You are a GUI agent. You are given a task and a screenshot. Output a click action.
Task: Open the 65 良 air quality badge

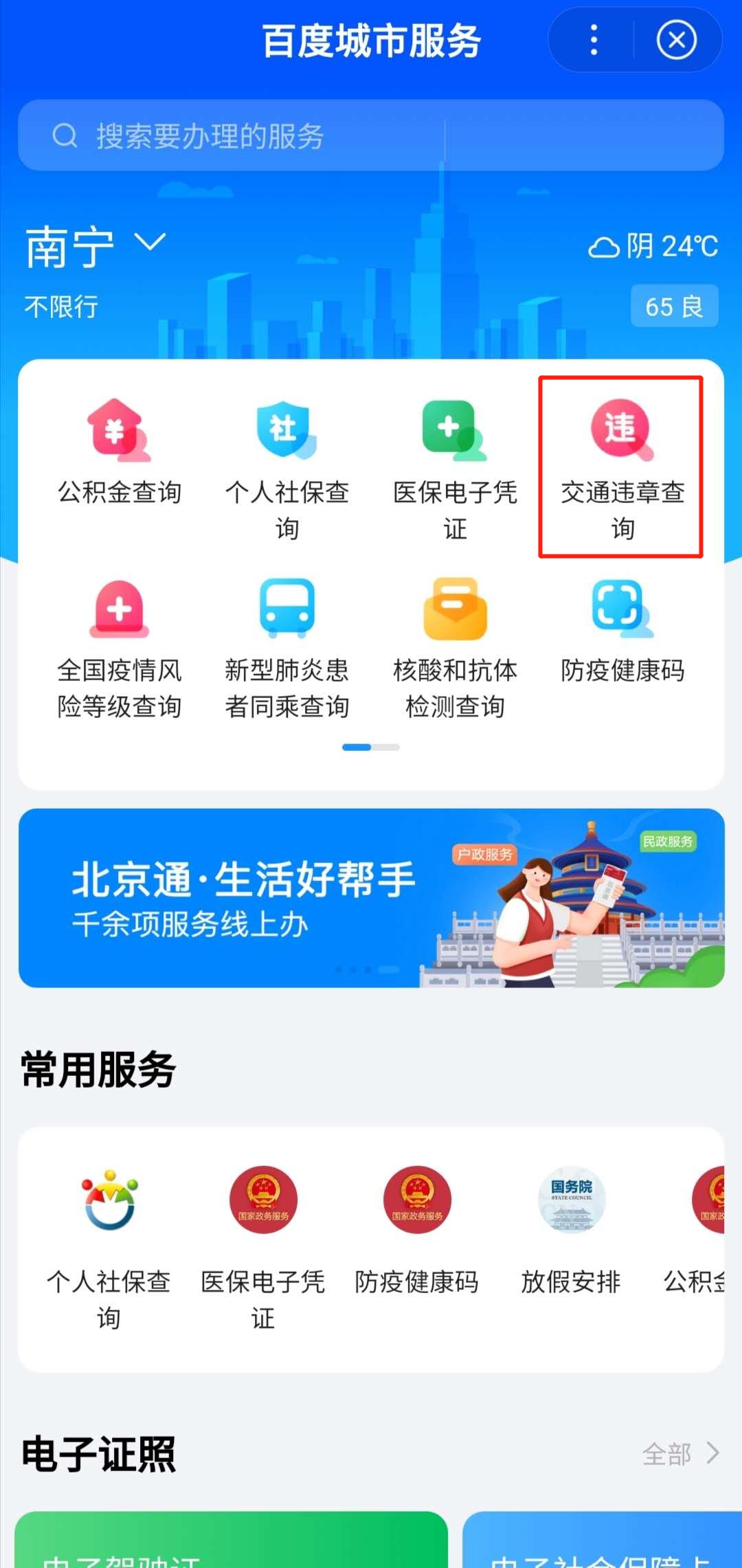coord(674,306)
